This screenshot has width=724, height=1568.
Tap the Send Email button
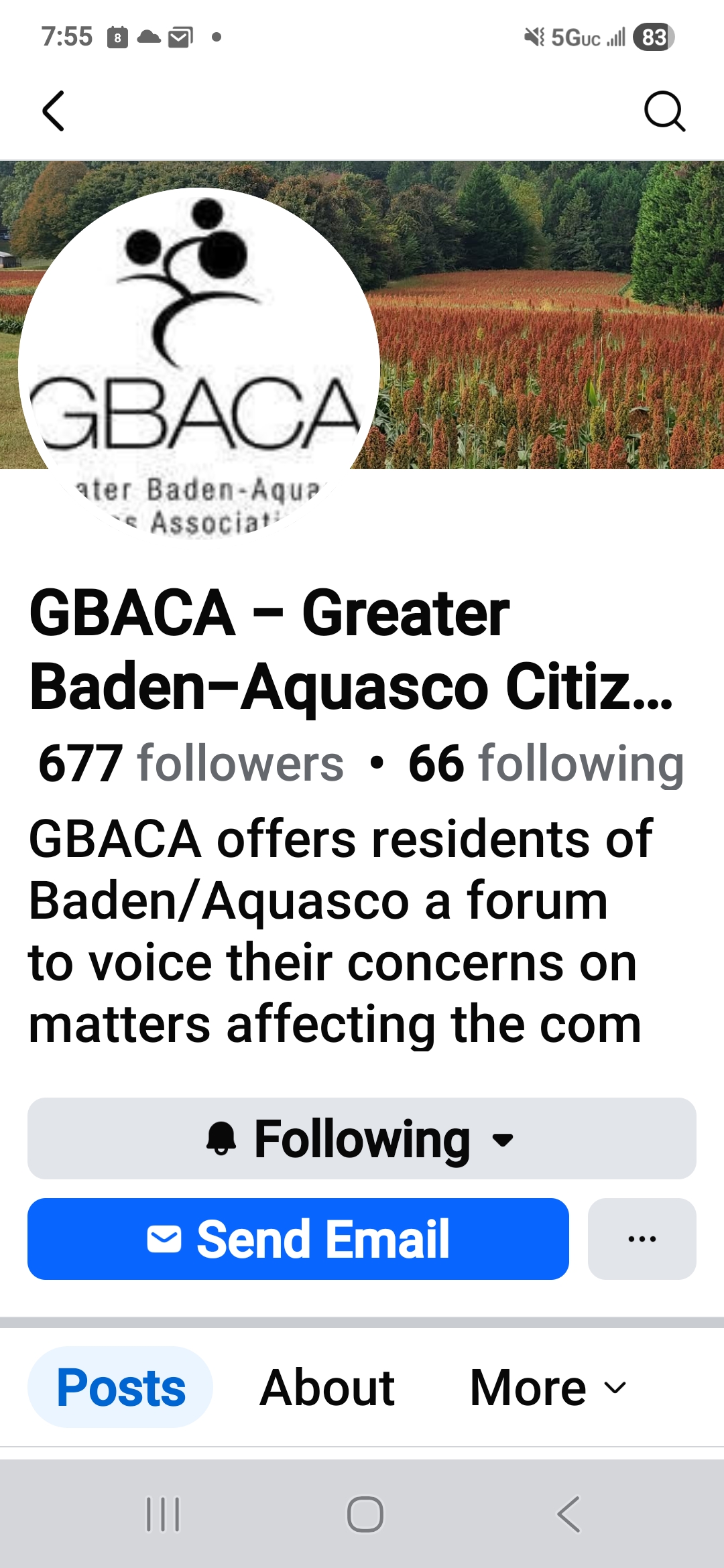[x=298, y=1239]
